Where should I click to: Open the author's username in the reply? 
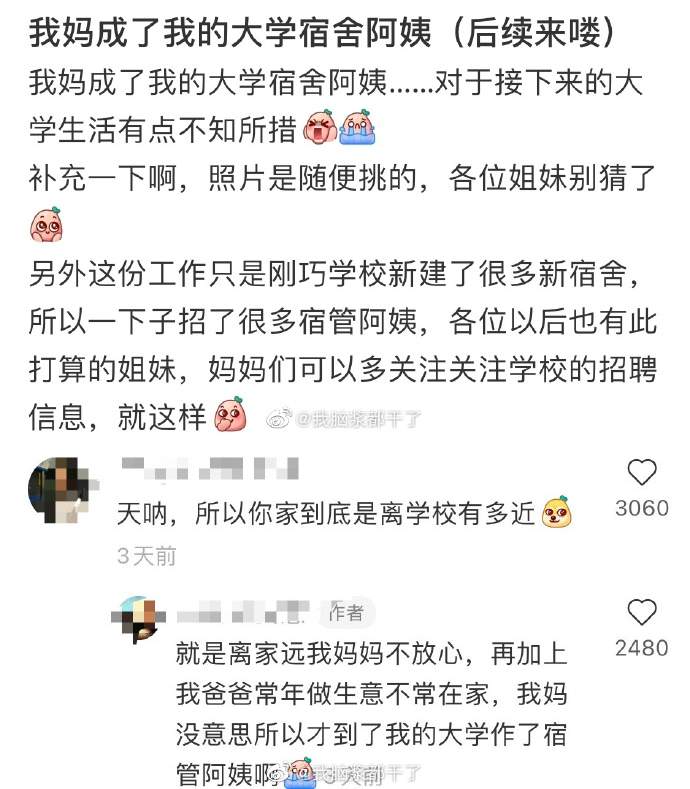(240, 610)
